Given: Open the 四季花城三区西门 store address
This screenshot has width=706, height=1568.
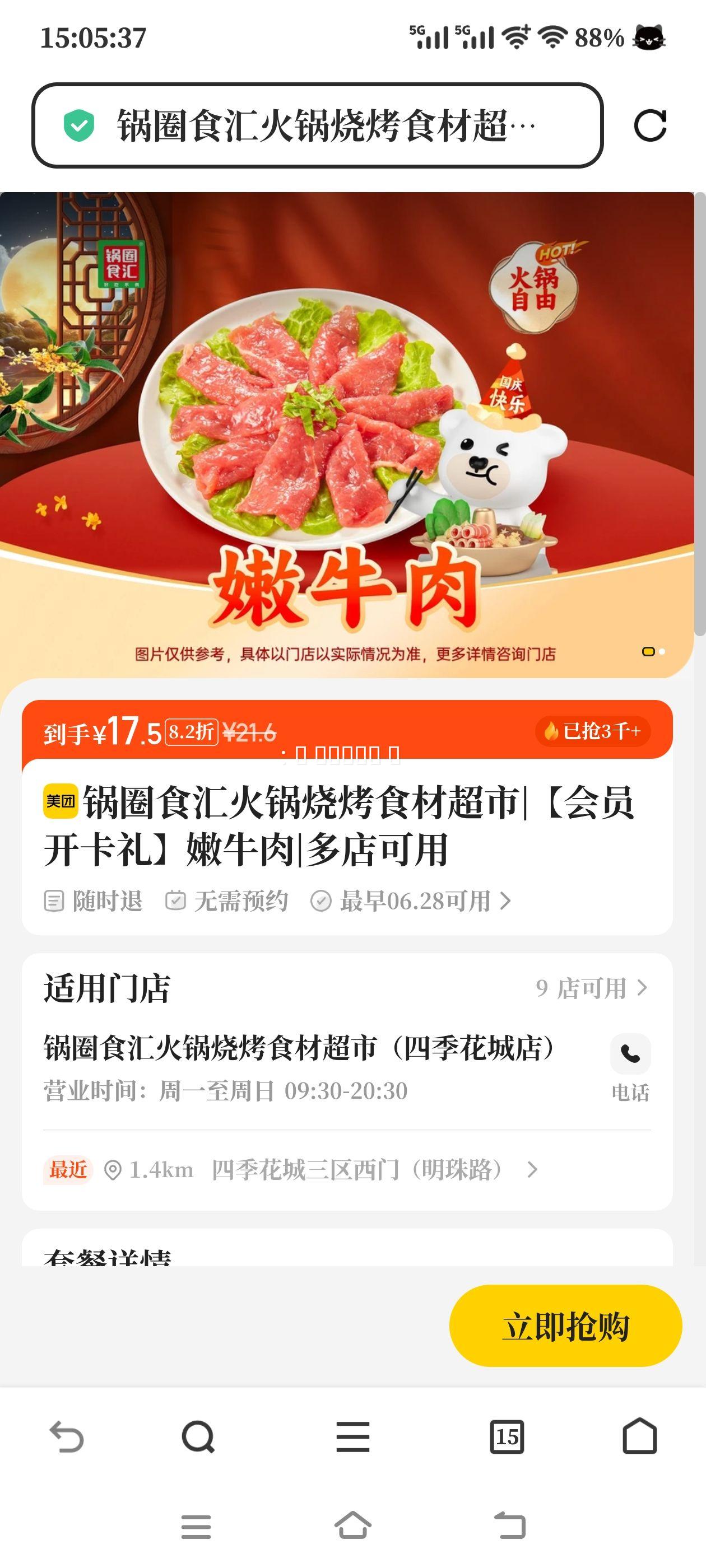Looking at the screenshot, I should [x=359, y=1169].
